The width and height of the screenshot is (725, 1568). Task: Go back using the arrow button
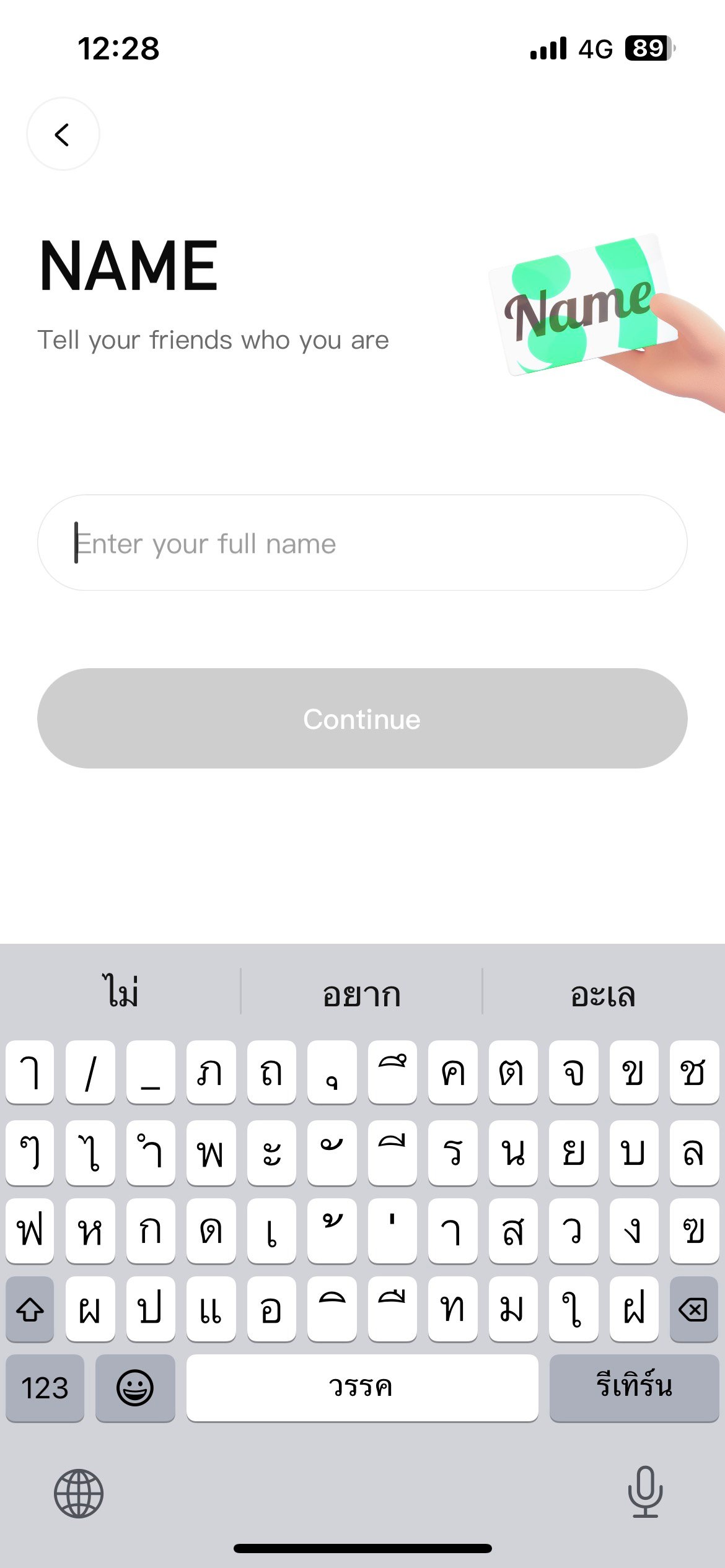63,134
